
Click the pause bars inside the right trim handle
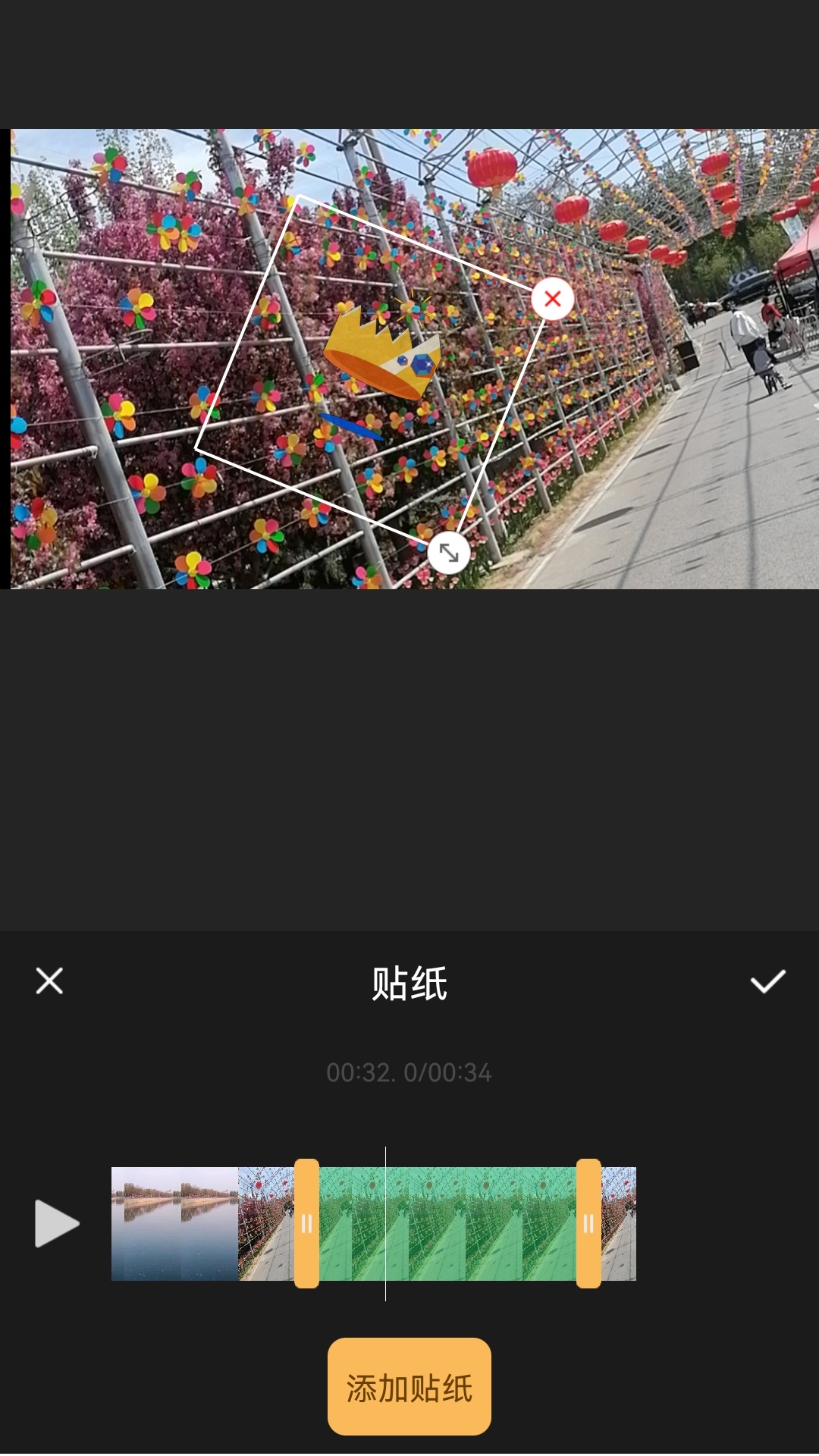point(590,1222)
